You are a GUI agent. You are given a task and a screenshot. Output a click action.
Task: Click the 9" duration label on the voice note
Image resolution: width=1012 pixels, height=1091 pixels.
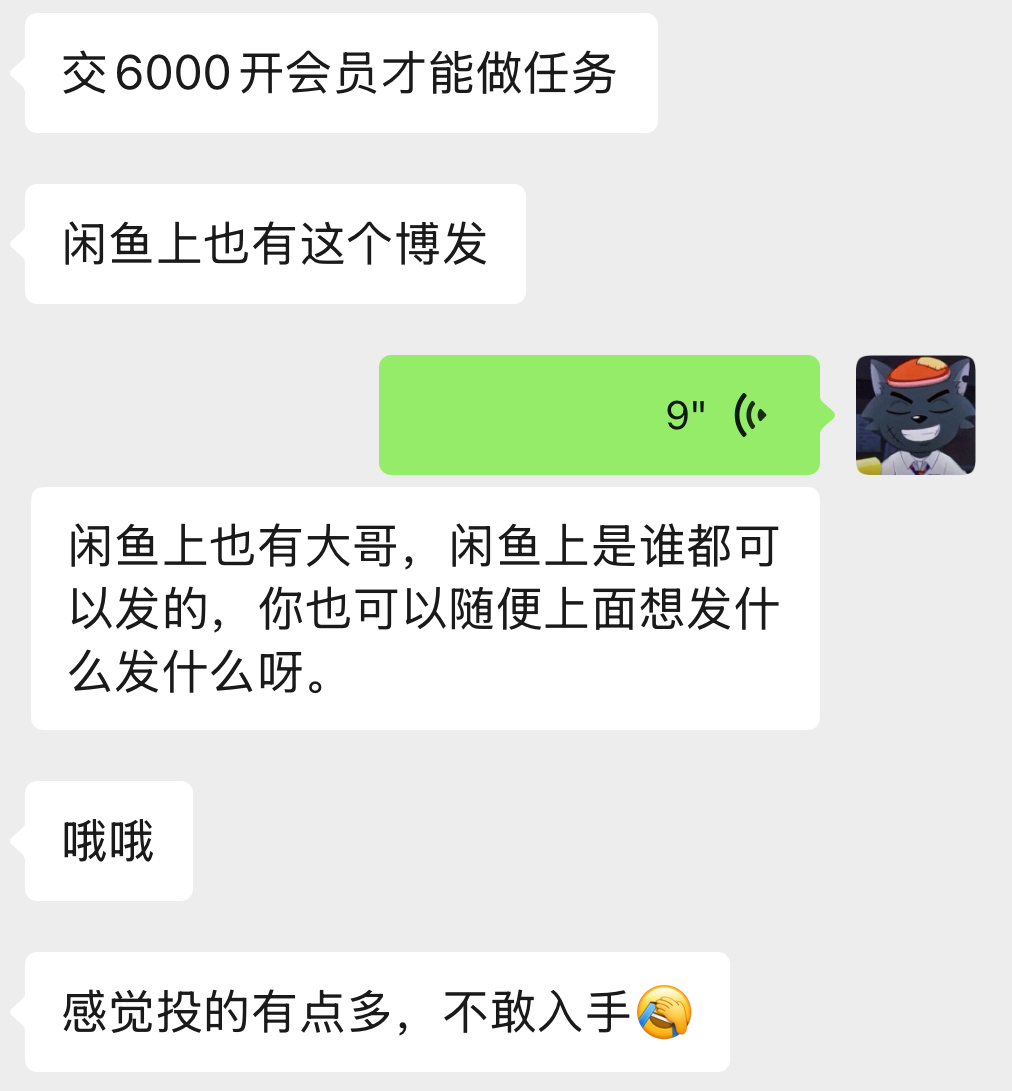coord(681,414)
